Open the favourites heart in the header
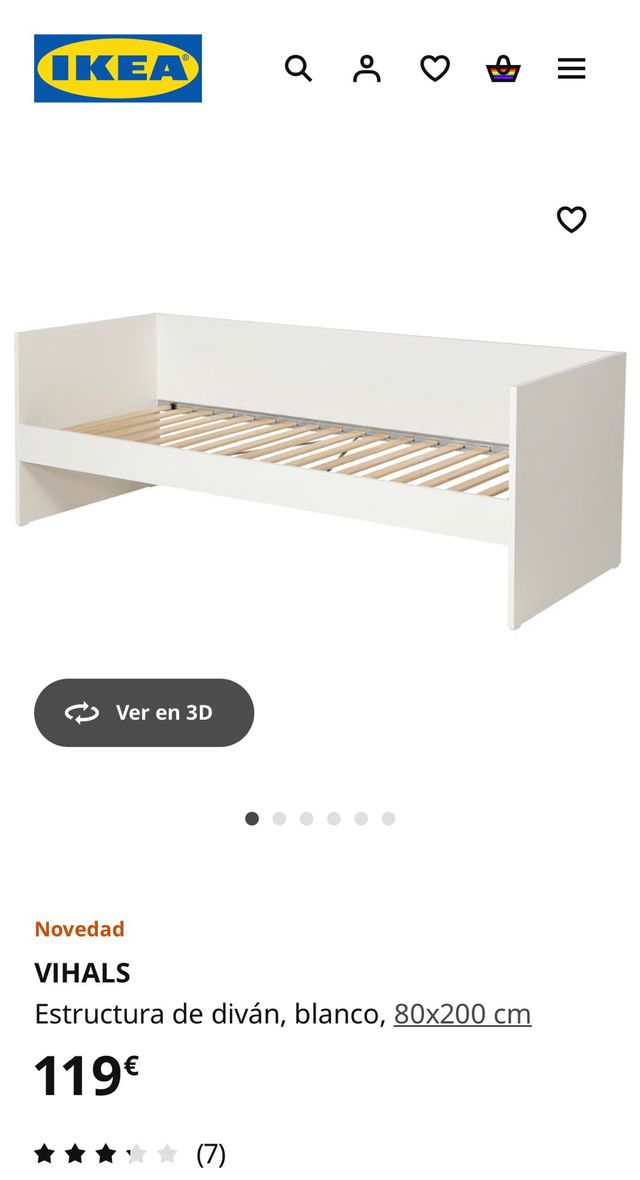Screen dimensions: 640x1180 pos(435,69)
